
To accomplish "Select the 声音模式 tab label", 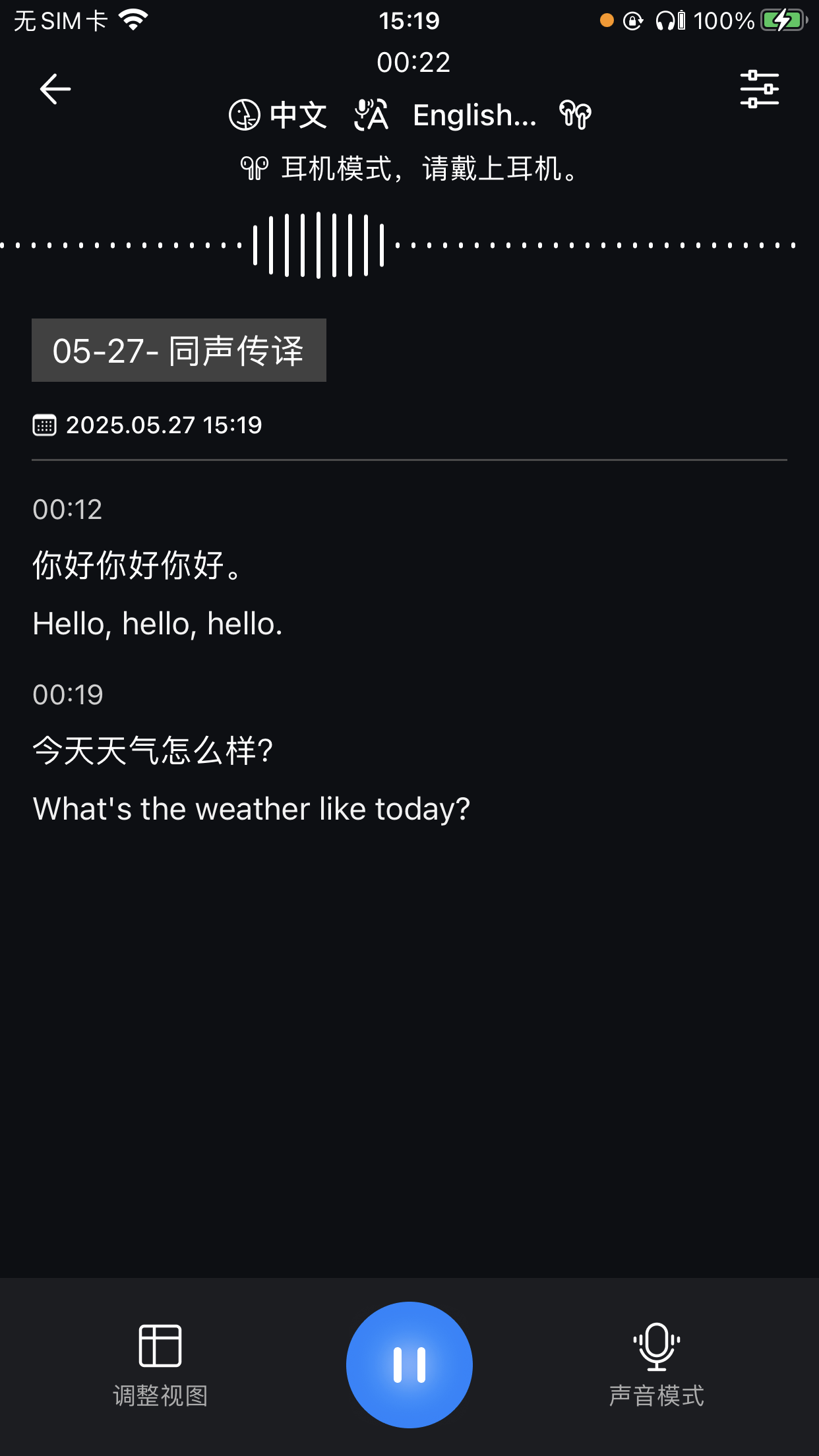I will [x=657, y=1395].
